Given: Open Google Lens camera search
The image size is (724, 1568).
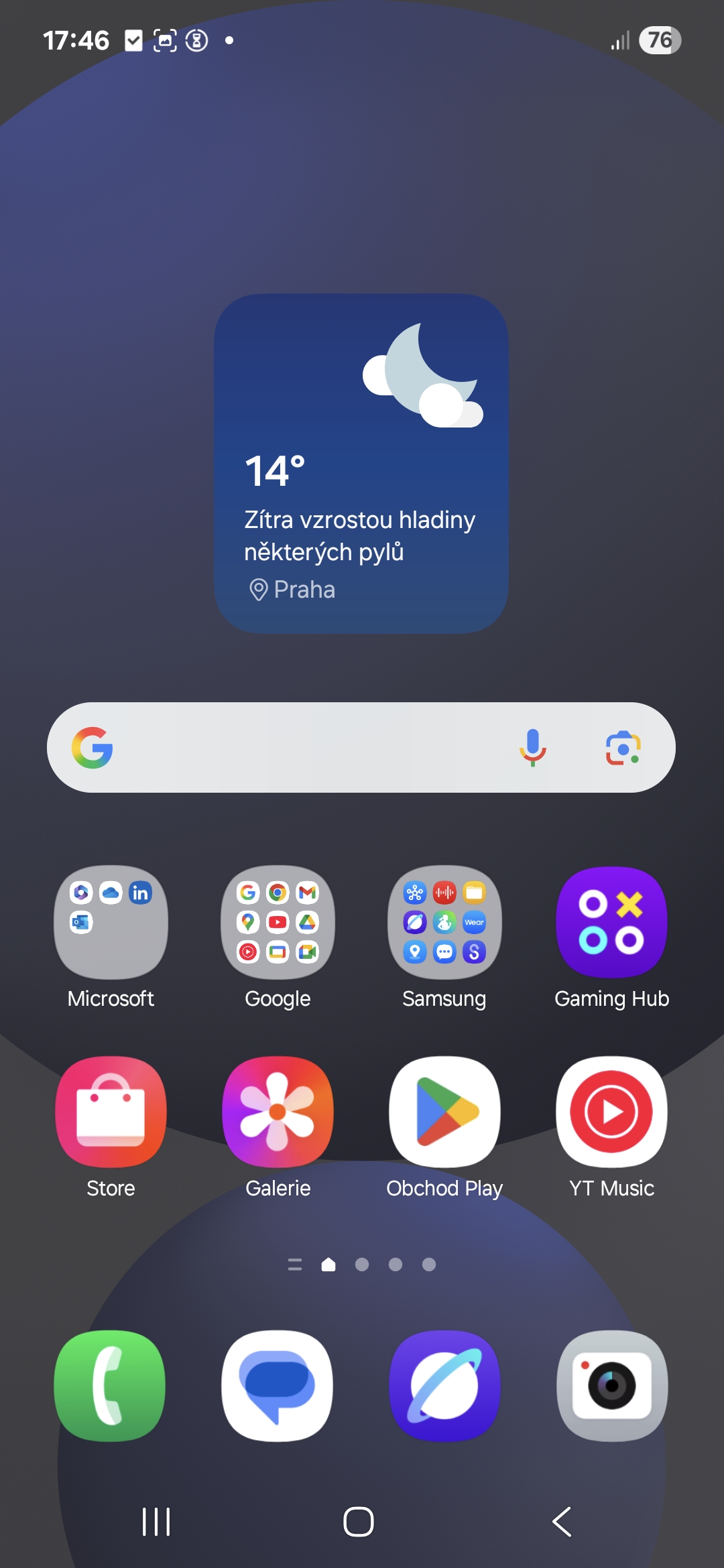Looking at the screenshot, I should point(623,748).
